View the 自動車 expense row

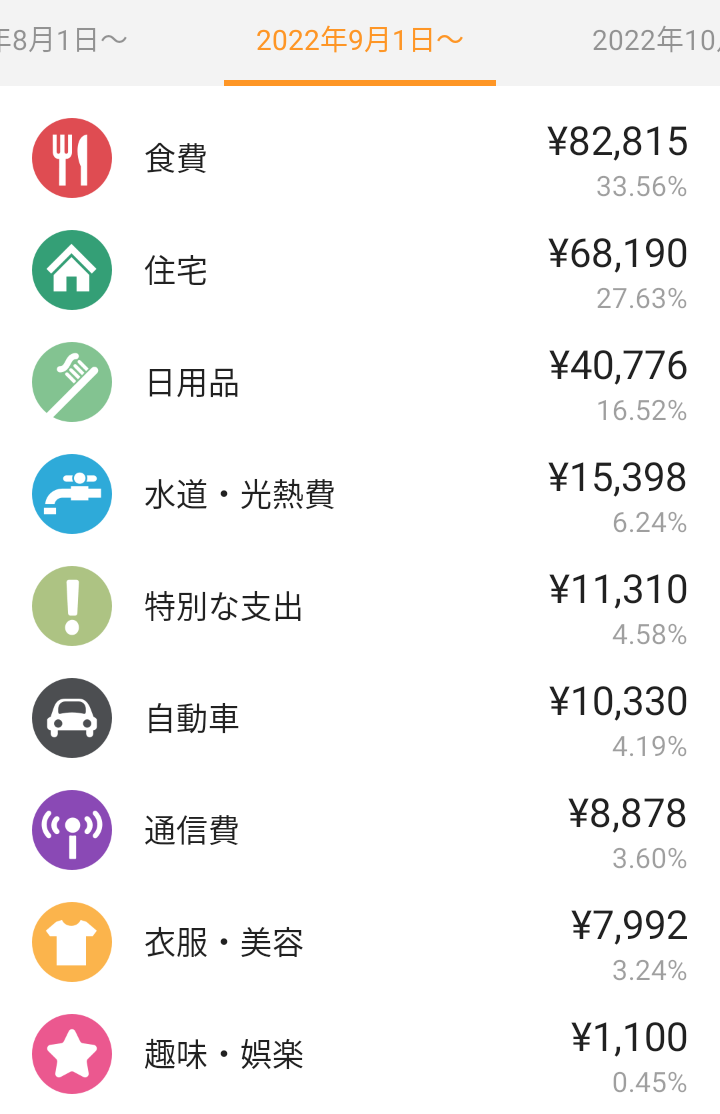[360, 719]
